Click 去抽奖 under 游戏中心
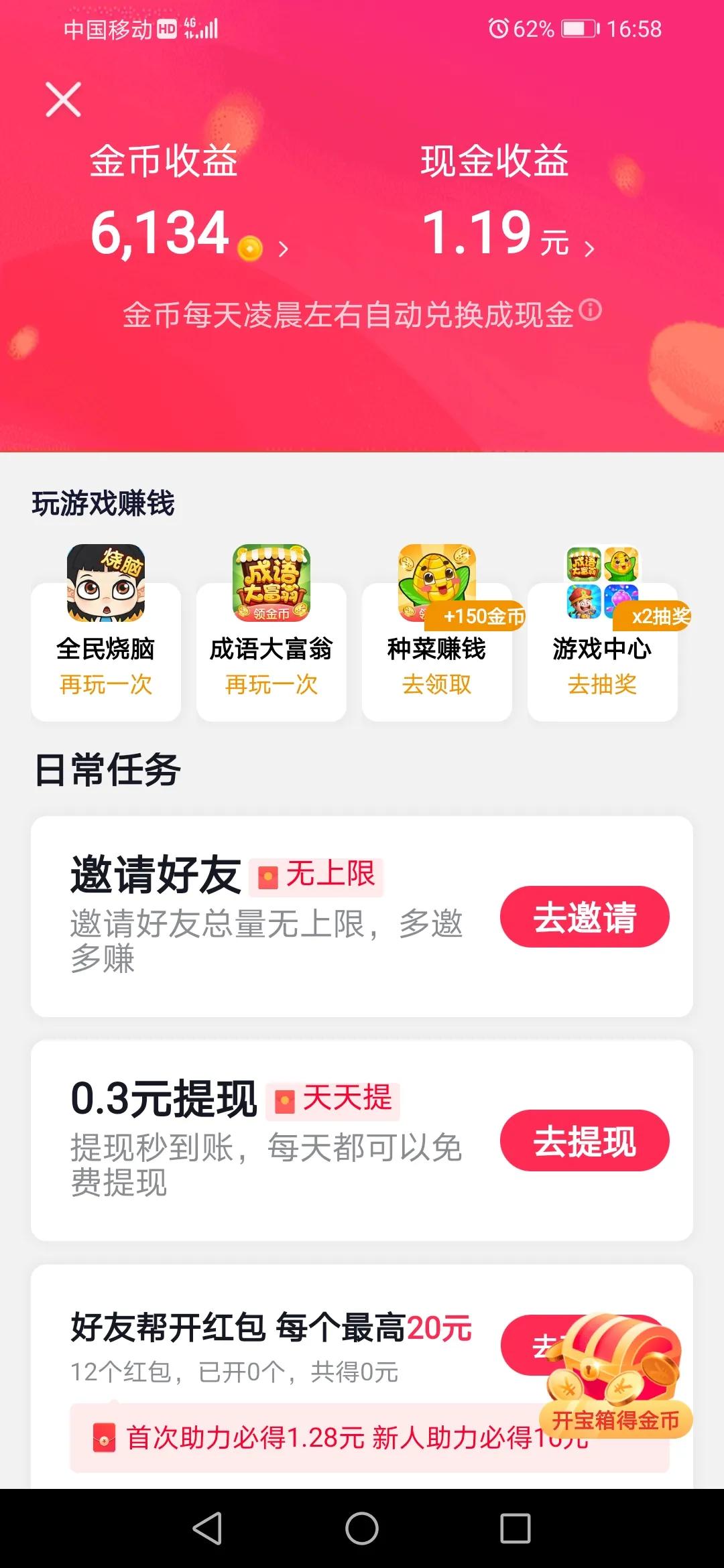 pyautogui.click(x=601, y=685)
